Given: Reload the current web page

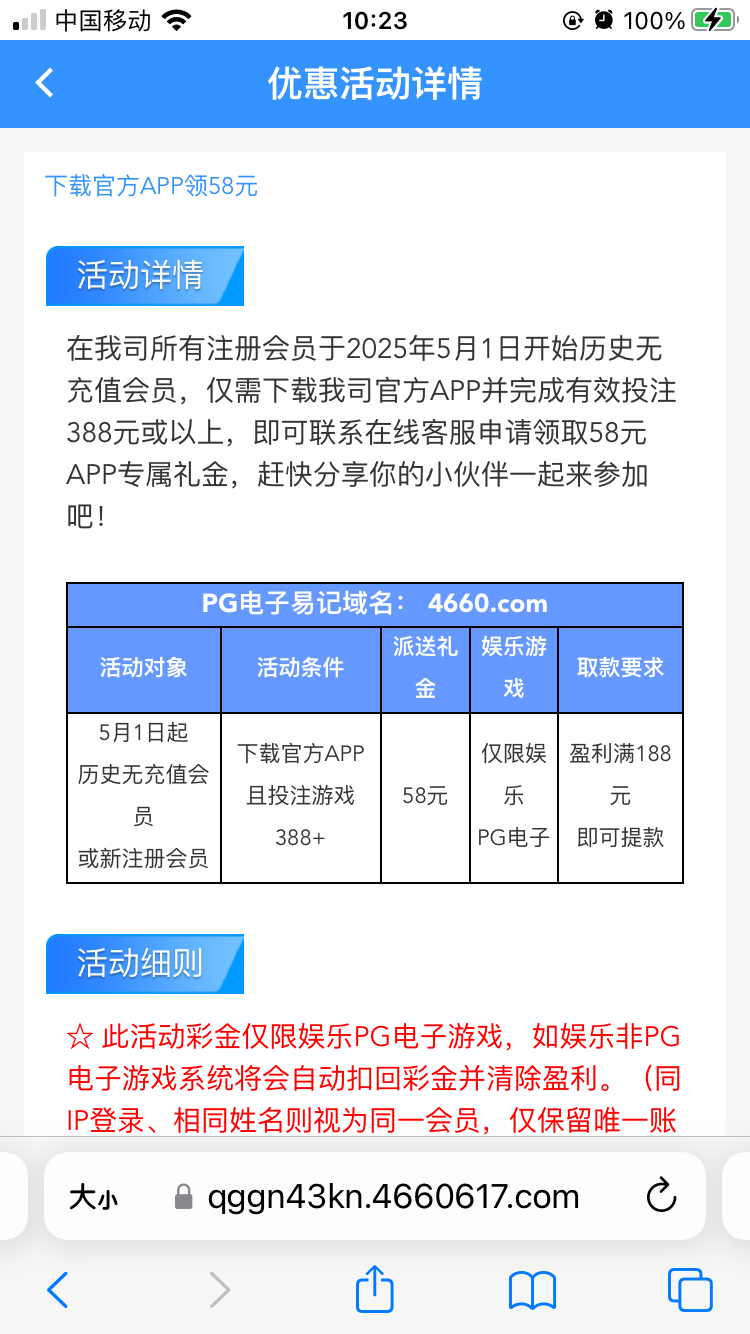Looking at the screenshot, I should [661, 1196].
